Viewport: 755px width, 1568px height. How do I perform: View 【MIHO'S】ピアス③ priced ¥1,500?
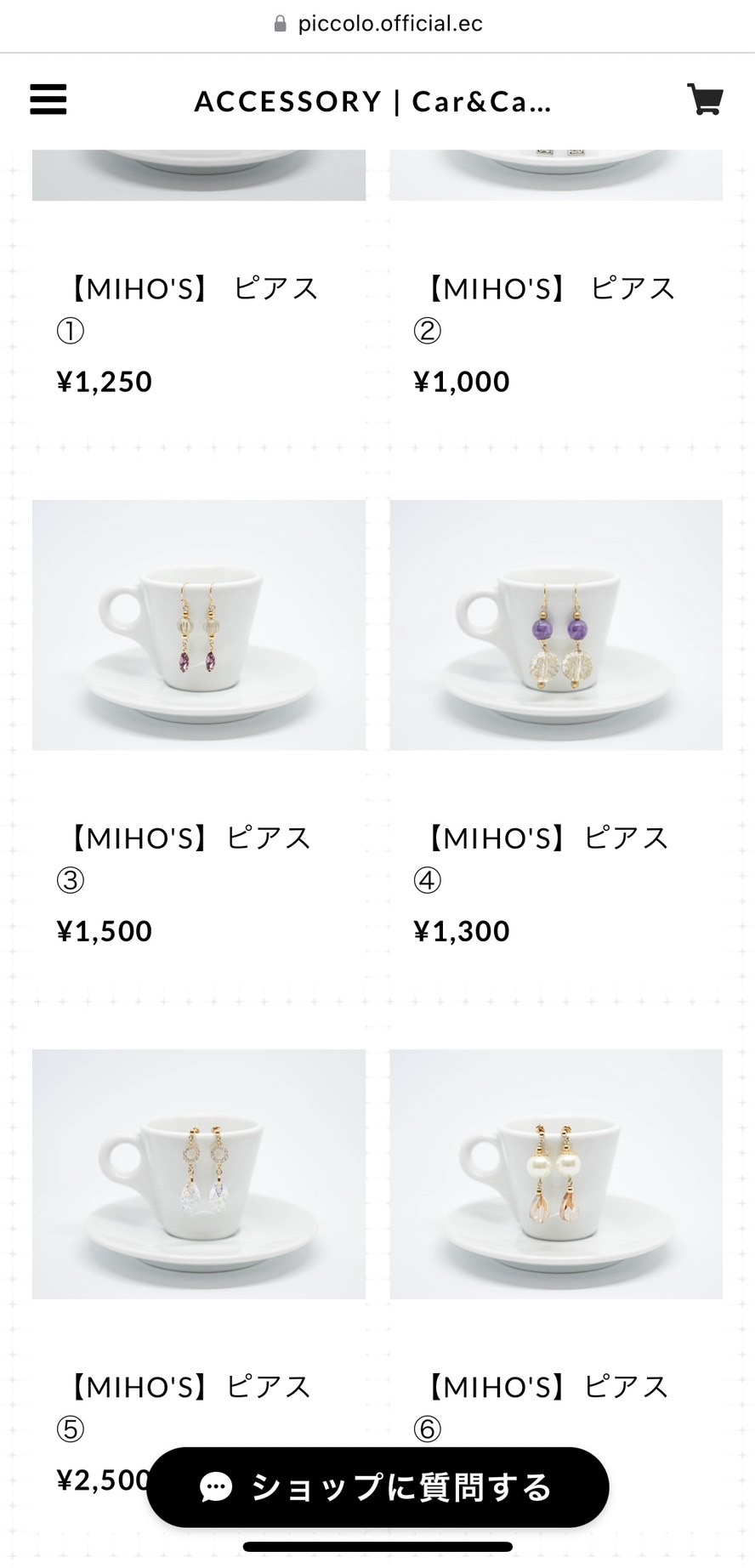click(x=199, y=625)
